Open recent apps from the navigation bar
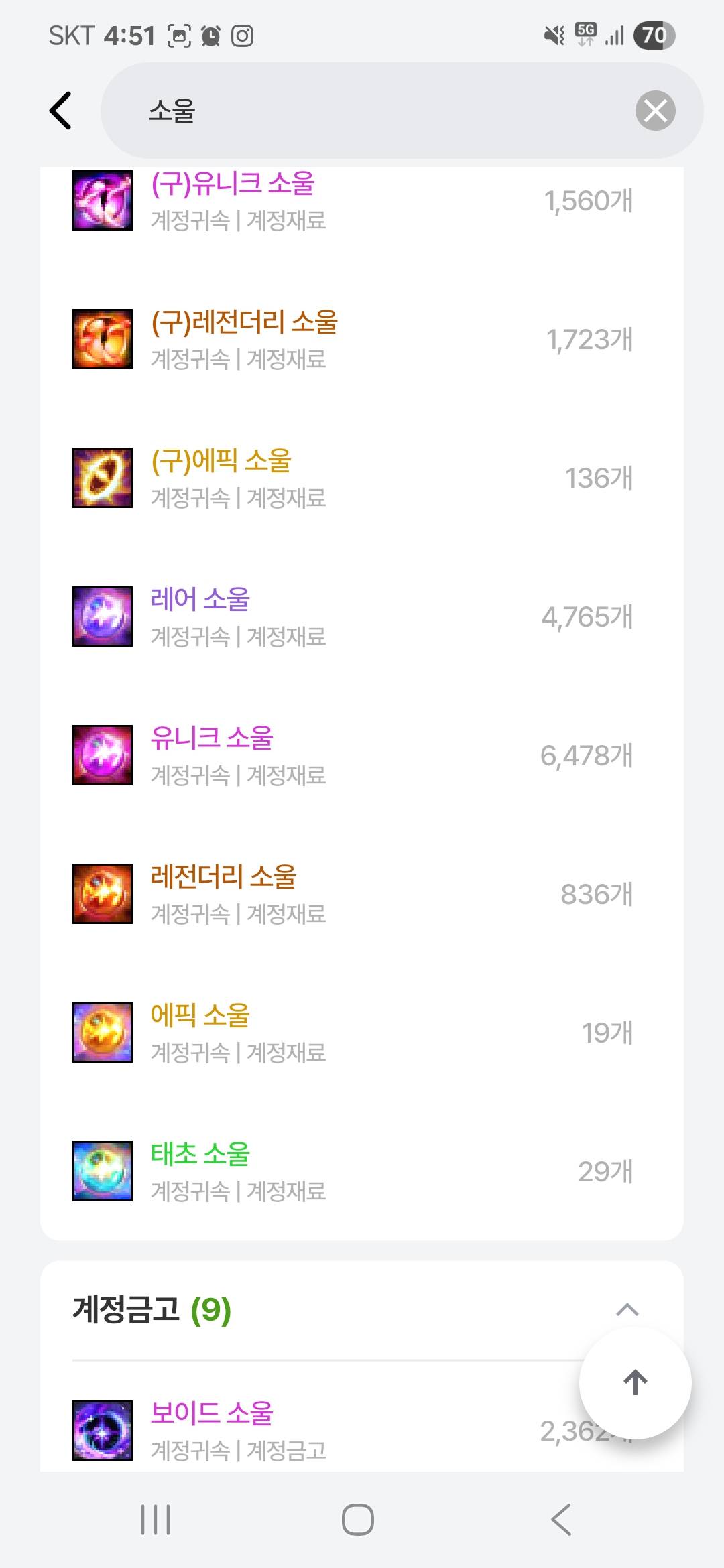Screen dimensions: 724x1568 (x=156, y=1519)
